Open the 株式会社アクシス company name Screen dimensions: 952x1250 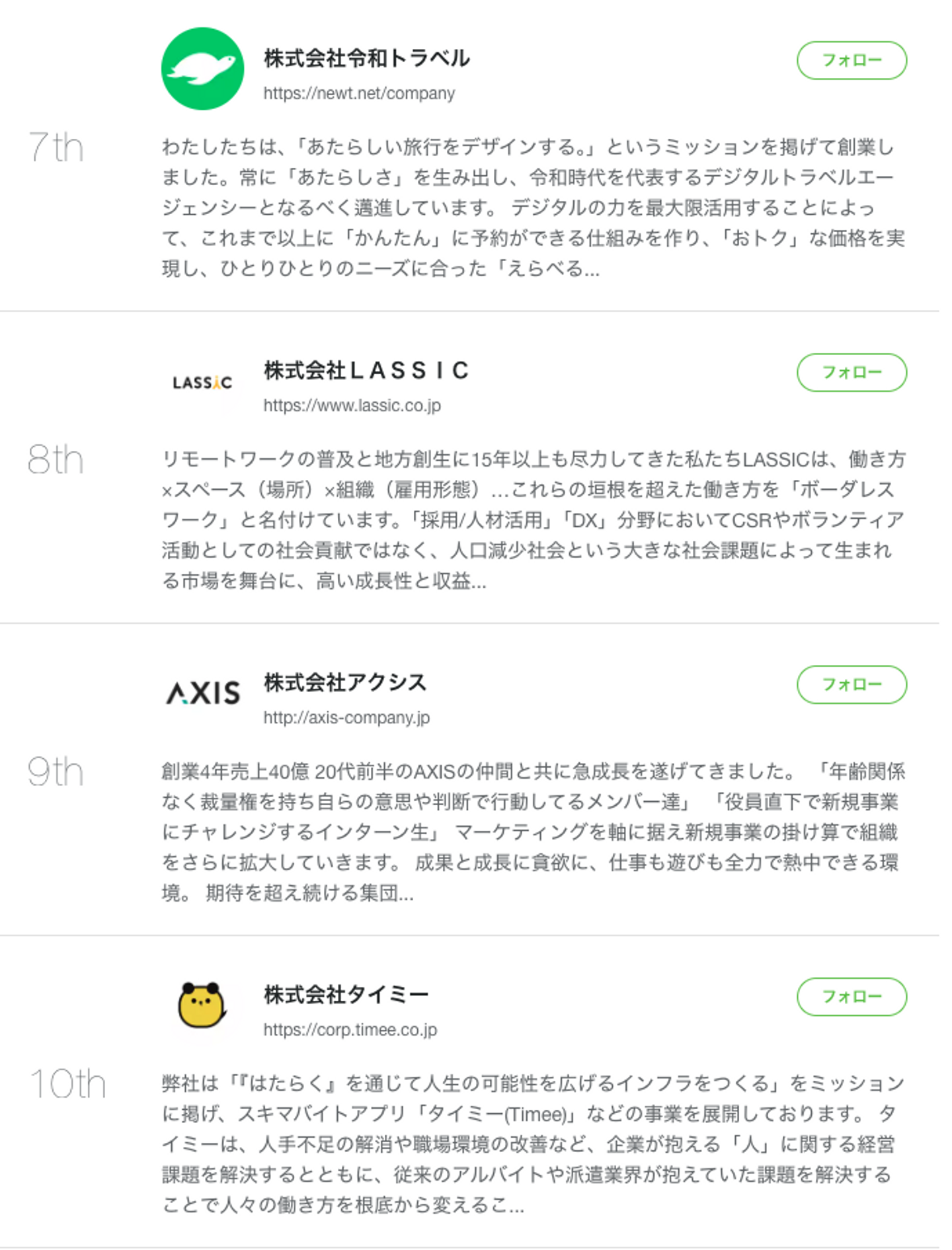344,682
